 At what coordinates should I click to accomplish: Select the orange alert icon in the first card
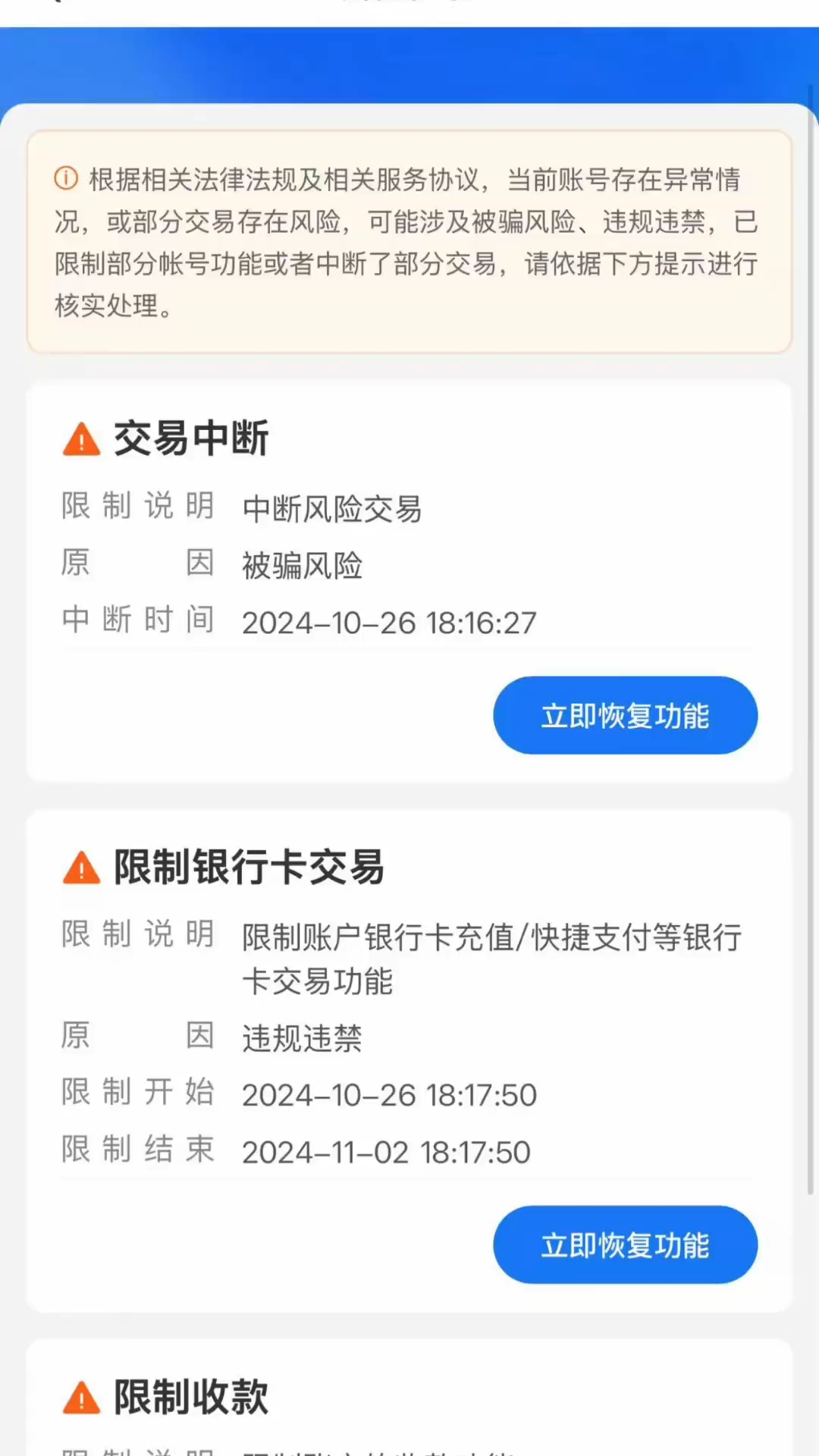coord(81,438)
